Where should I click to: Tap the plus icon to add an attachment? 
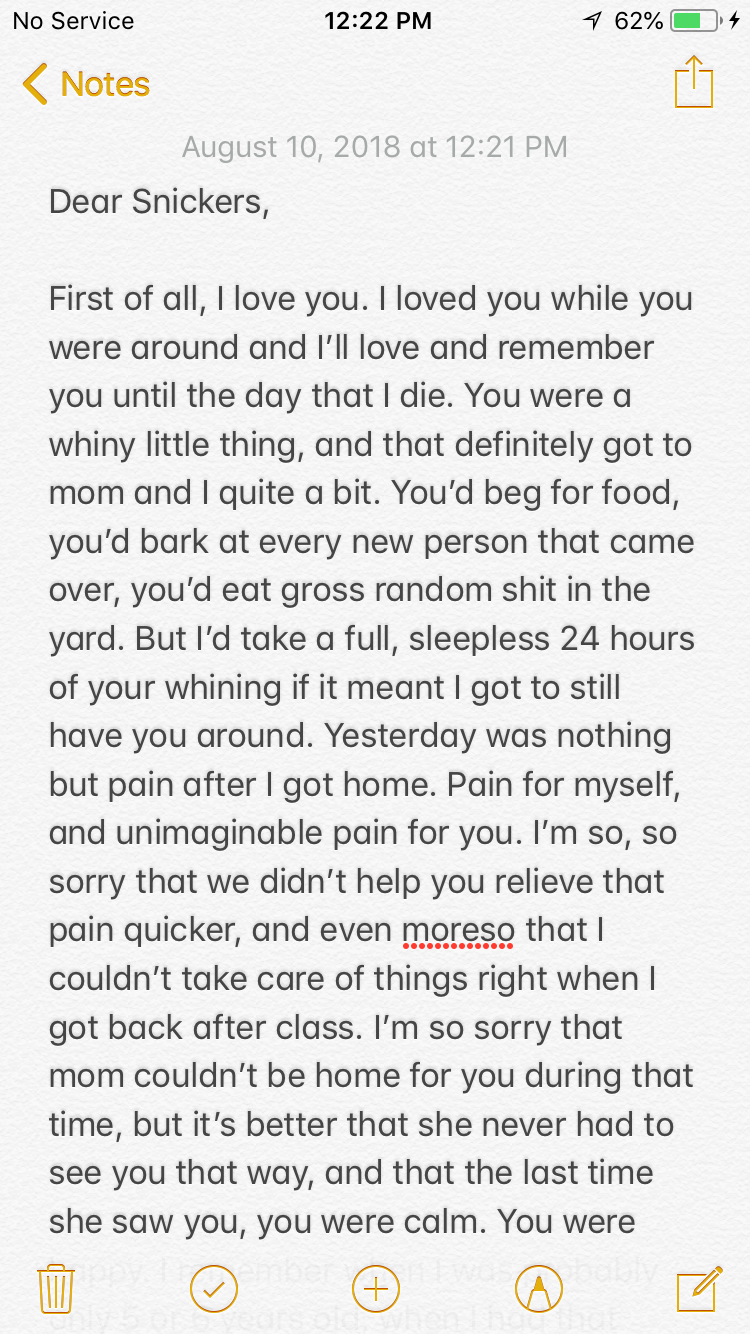pos(374,1289)
